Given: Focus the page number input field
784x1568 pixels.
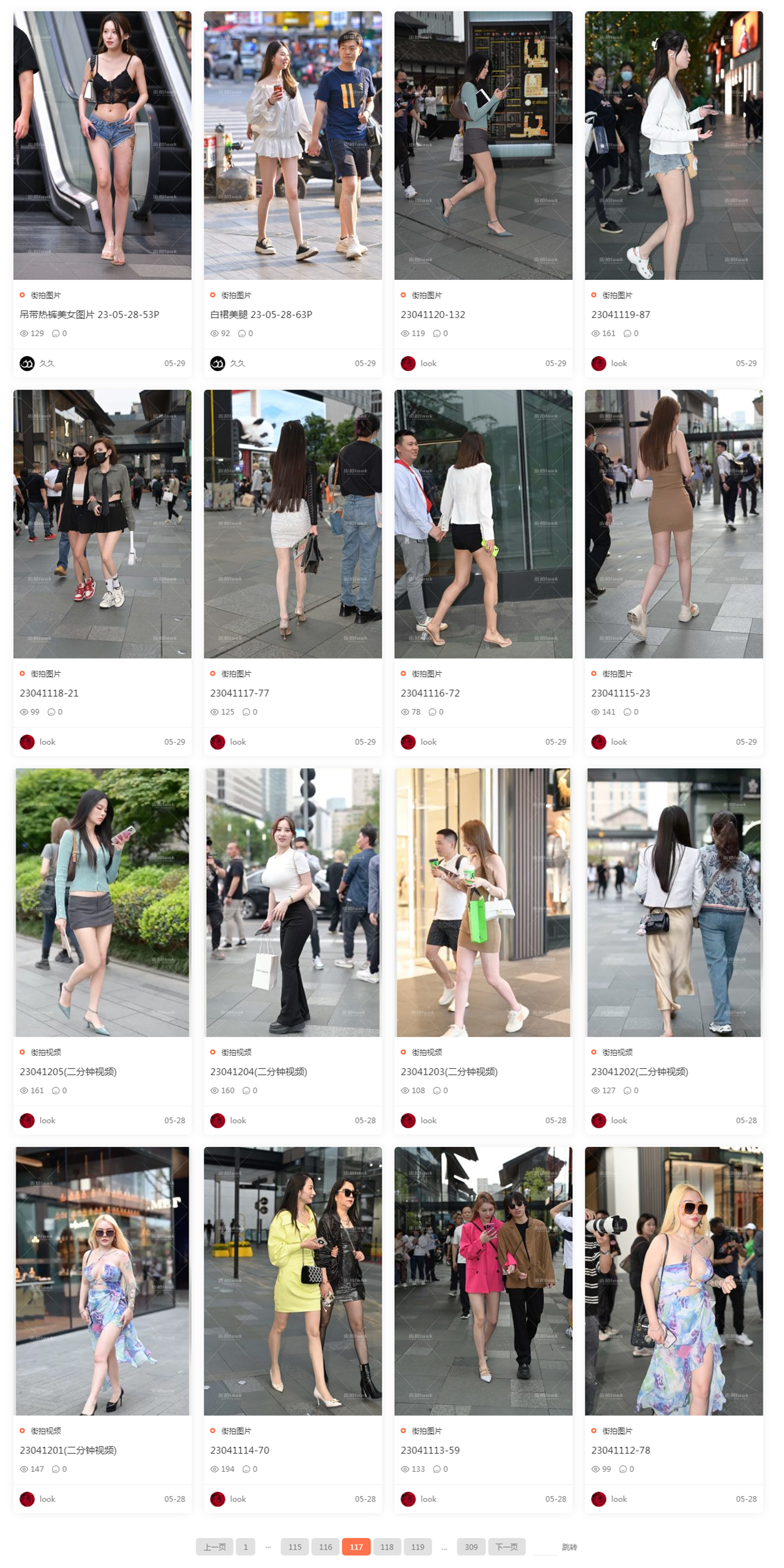Looking at the screenshot, I should [x=544, y=1547].
